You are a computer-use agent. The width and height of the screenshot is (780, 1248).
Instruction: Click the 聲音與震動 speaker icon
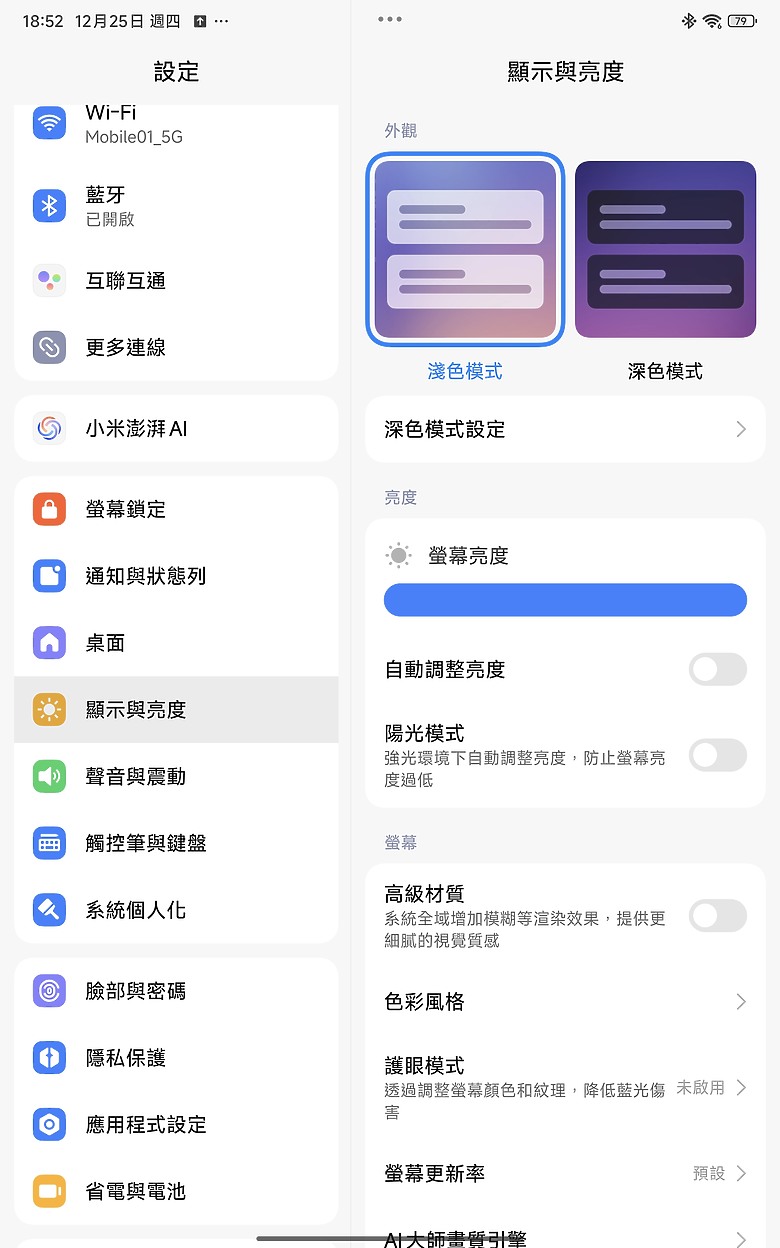point(50,776)
